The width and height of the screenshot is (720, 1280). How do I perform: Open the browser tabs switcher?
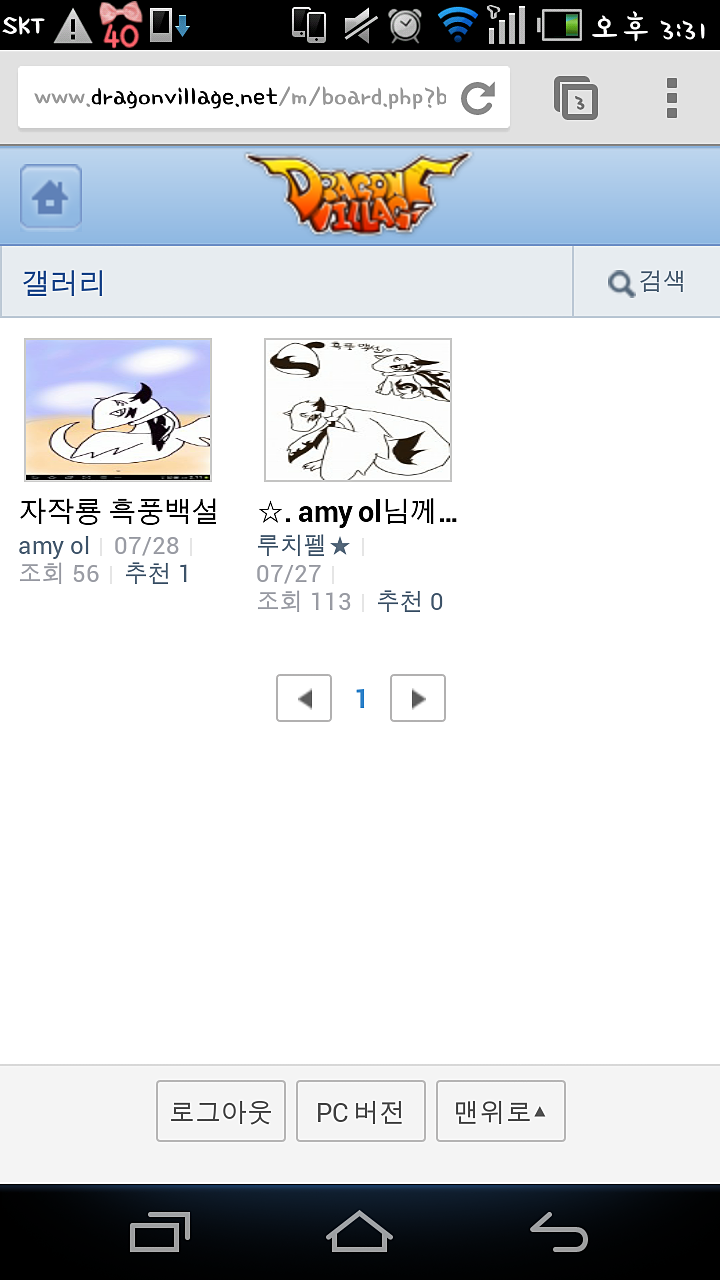pos(576,98)
